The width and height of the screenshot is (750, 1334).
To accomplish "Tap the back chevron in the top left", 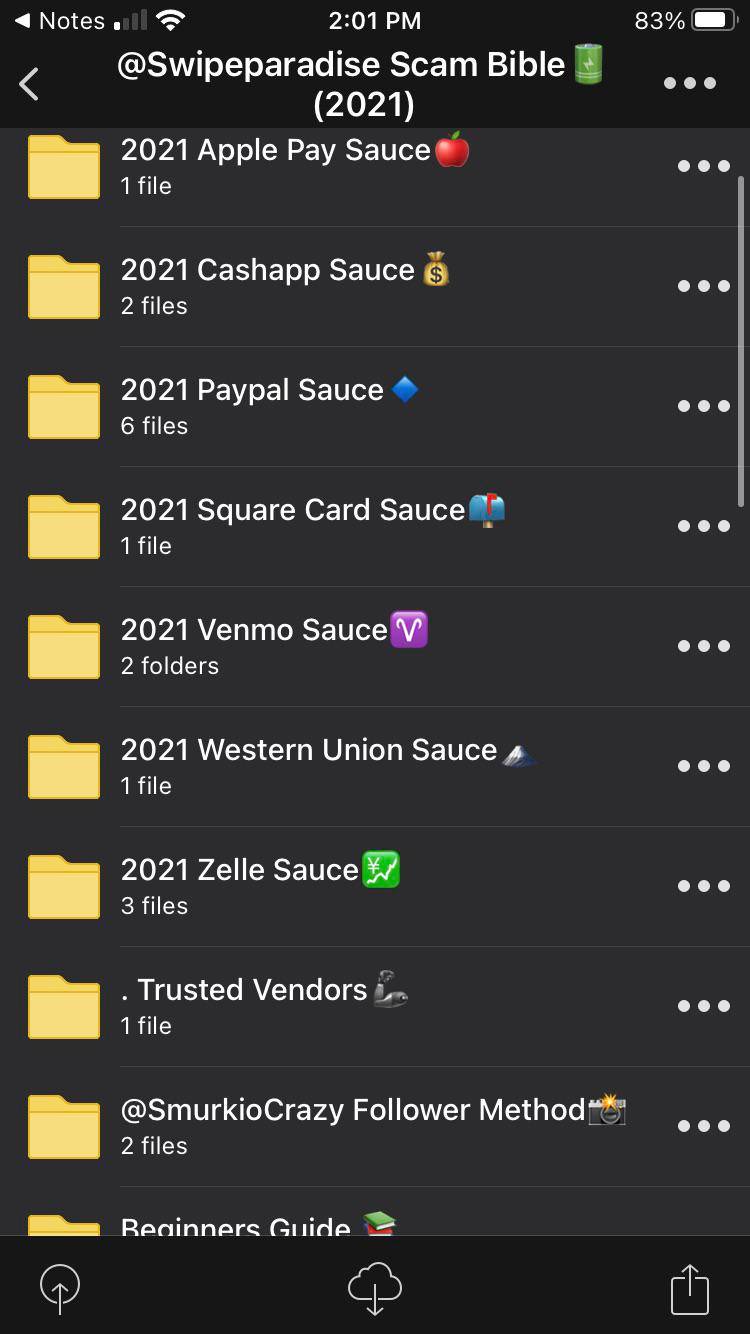I will 29,83.
